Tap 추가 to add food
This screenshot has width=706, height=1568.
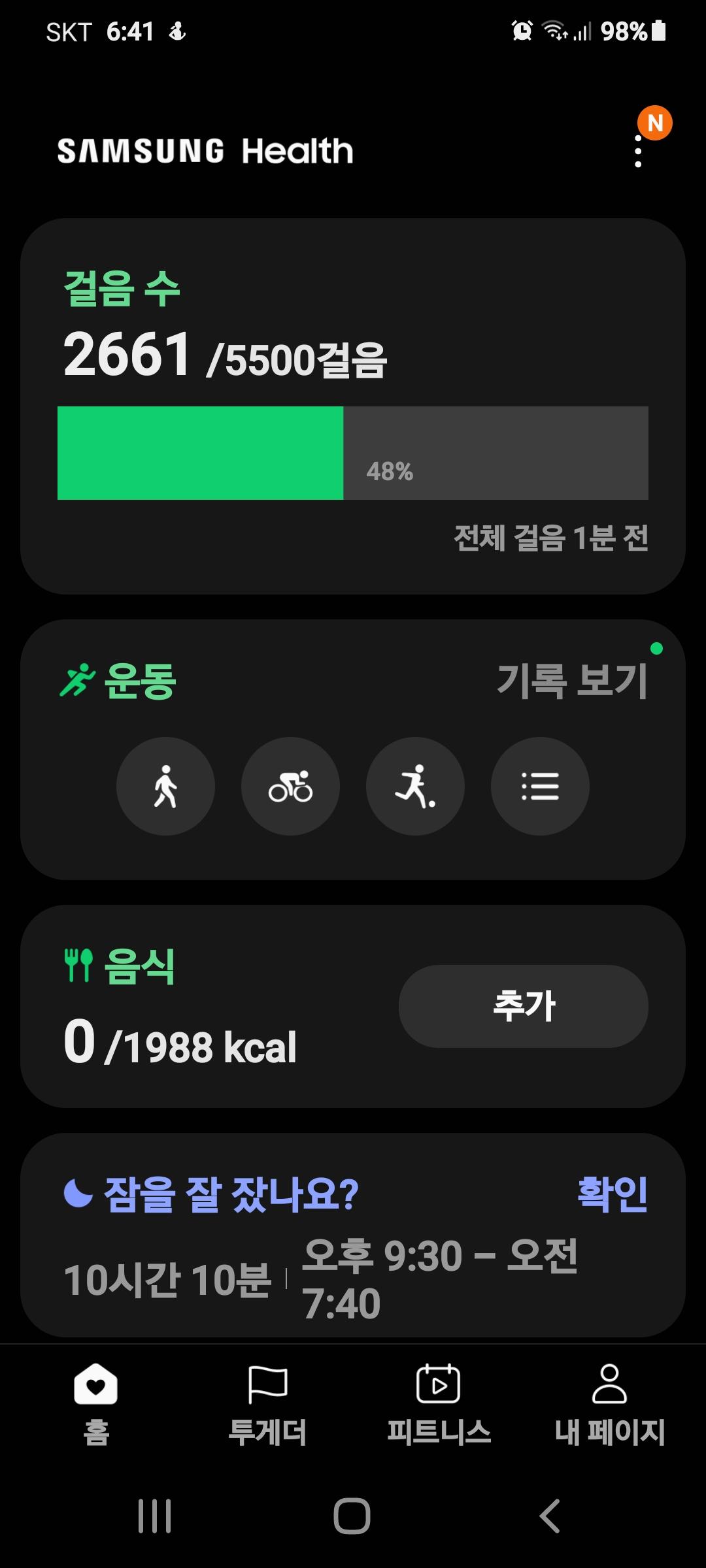pos(523,1006)
